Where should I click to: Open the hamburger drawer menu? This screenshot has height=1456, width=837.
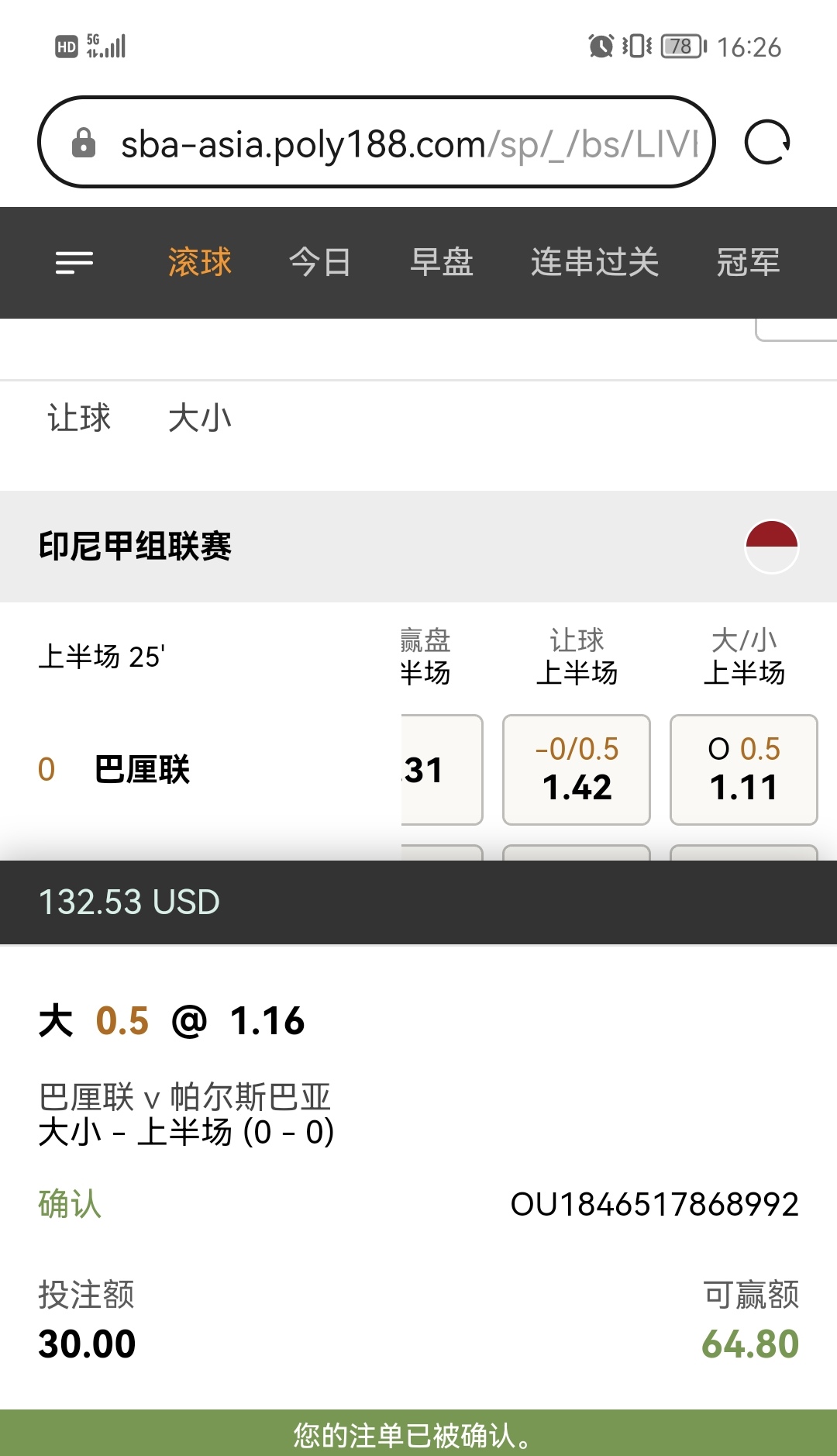click(x=74, y=263)
